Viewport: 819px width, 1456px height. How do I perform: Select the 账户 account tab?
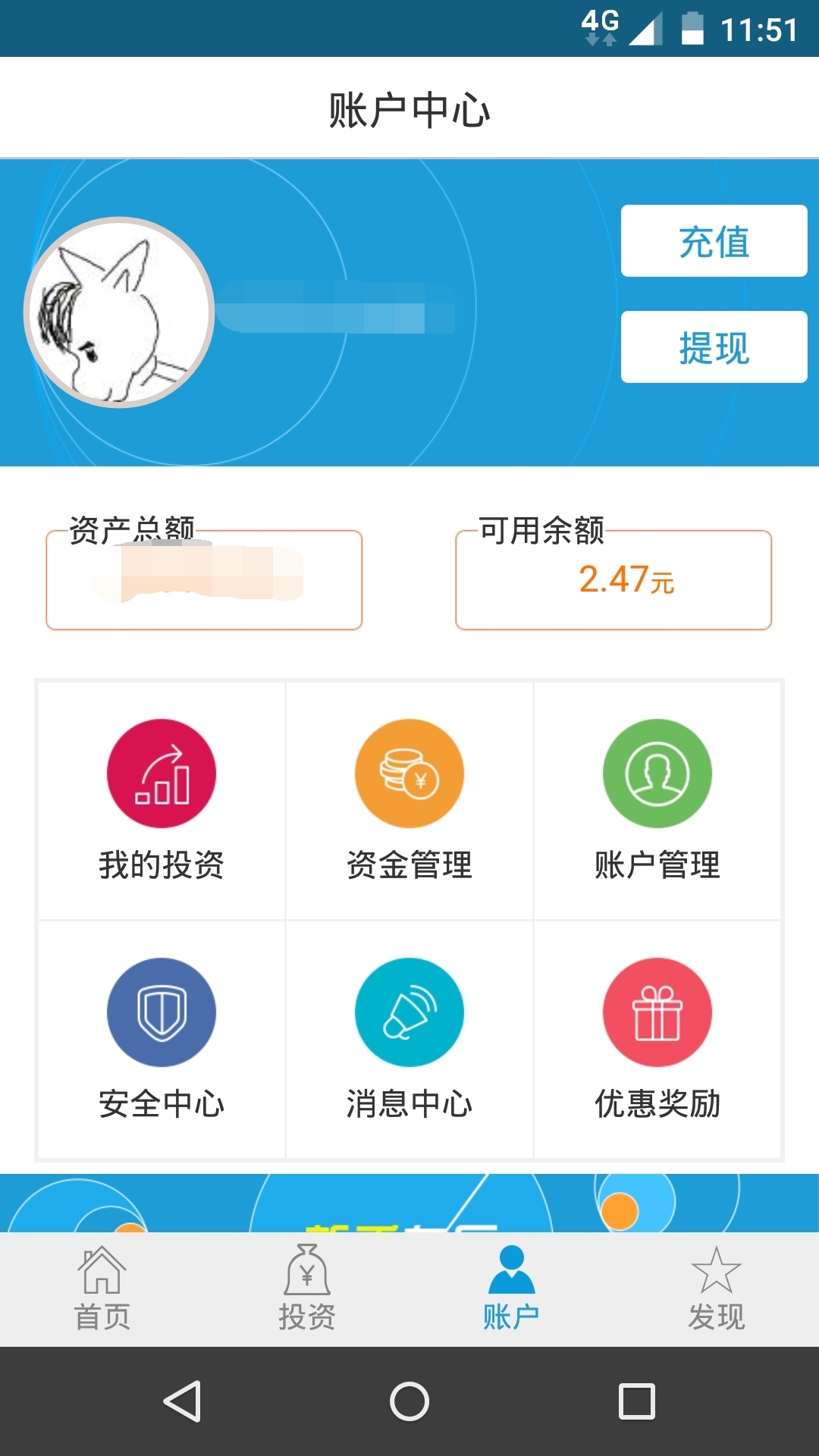point(512,1289)
